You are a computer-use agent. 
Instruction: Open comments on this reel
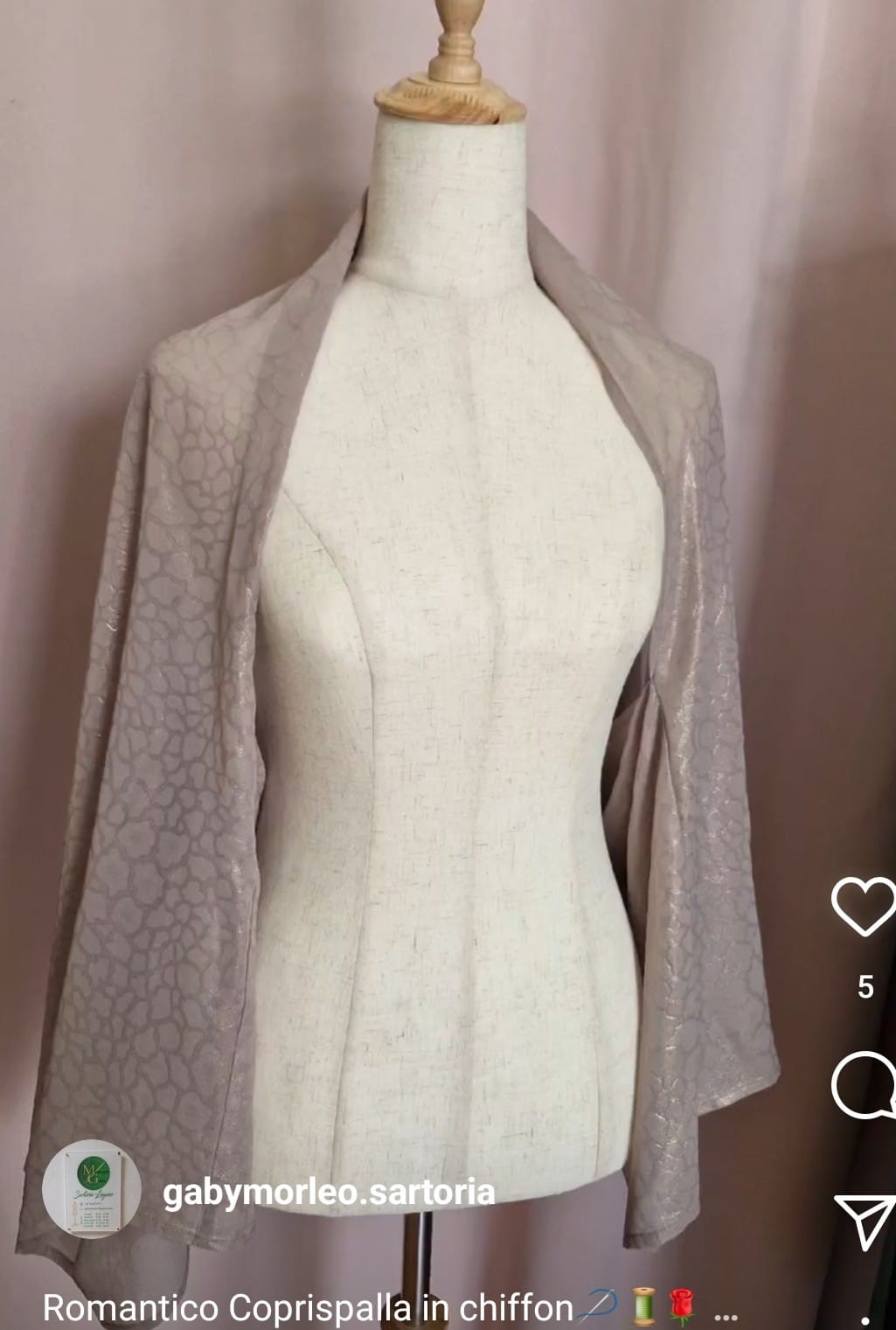coord(864,1085)
